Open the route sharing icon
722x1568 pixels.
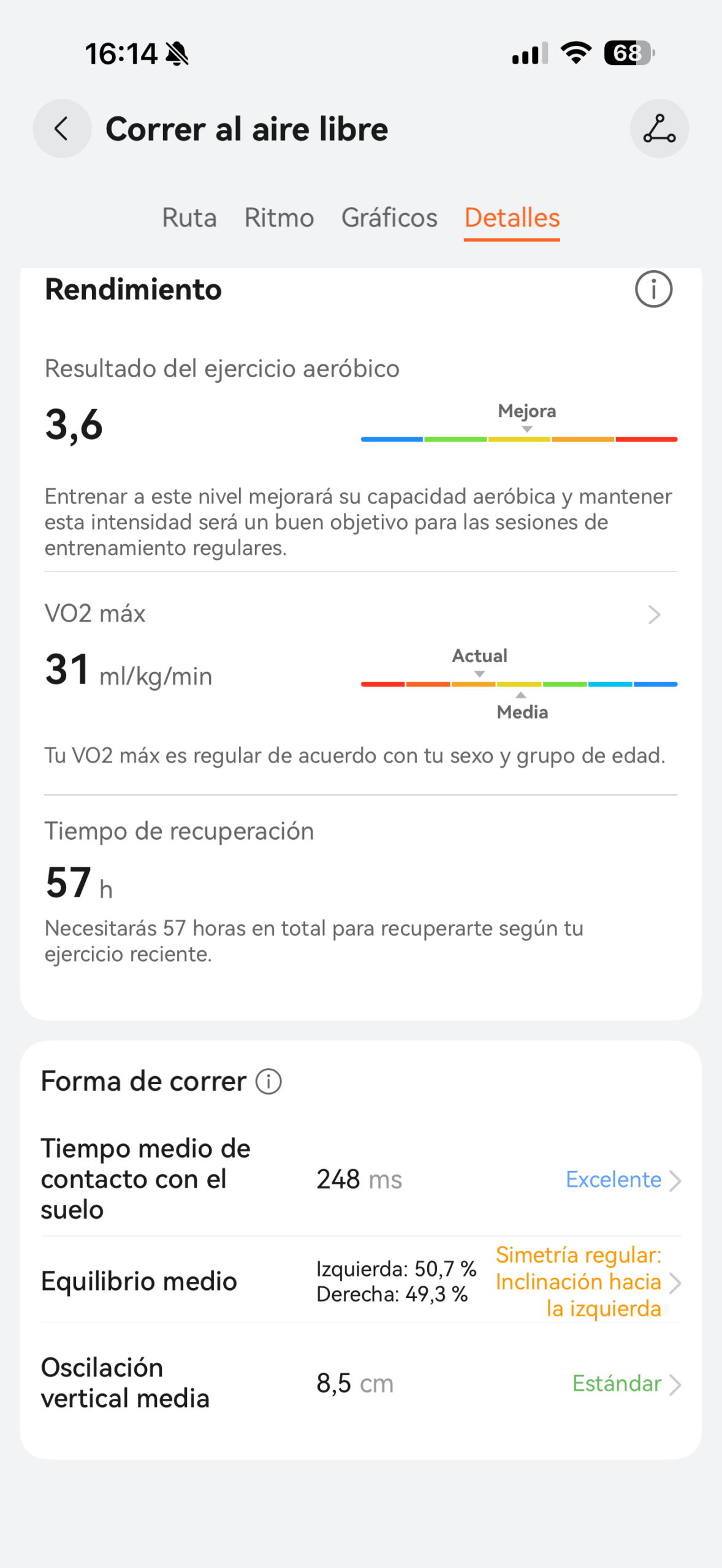(x=659, y=129)
